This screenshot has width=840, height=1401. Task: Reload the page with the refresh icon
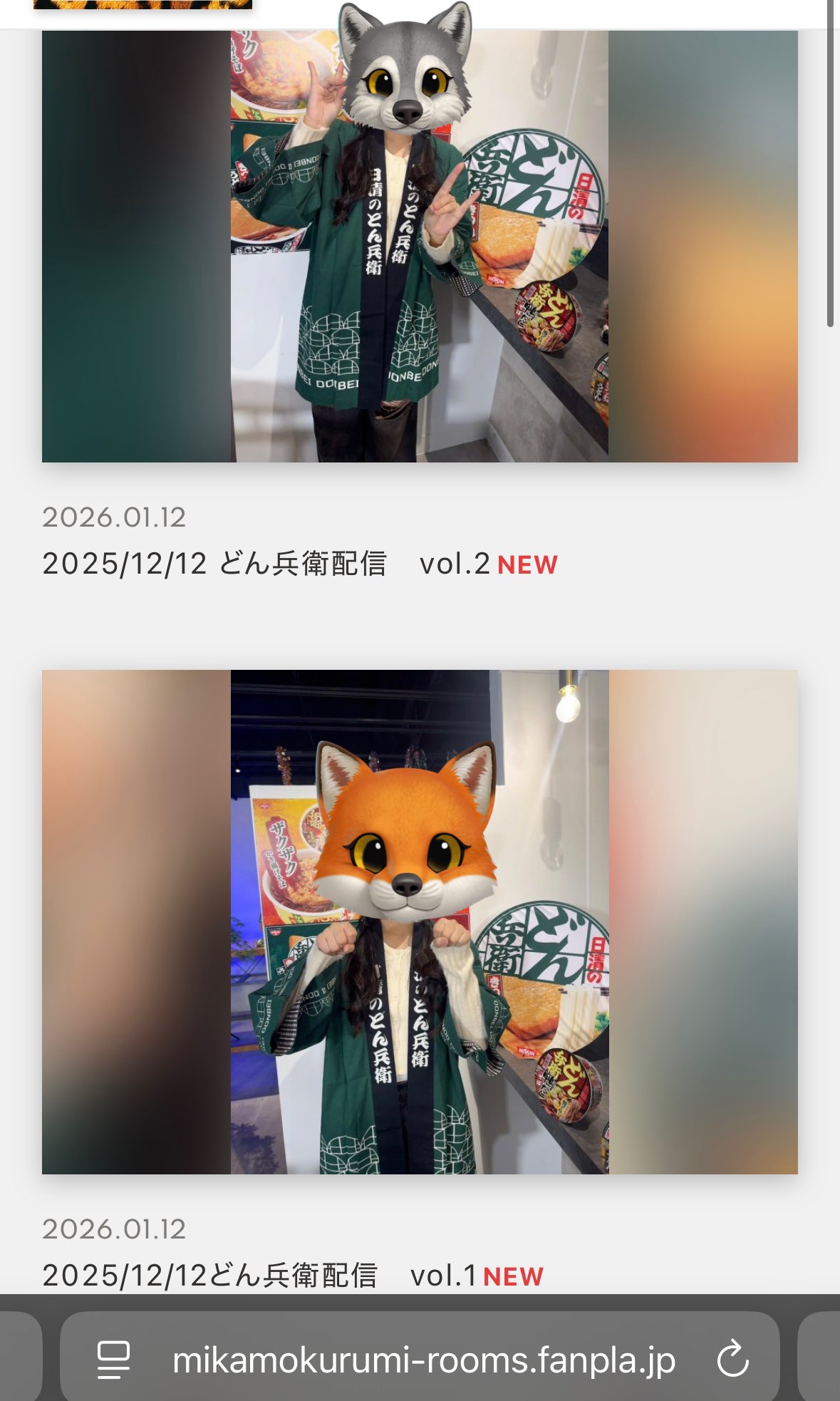pos(732,1359)
